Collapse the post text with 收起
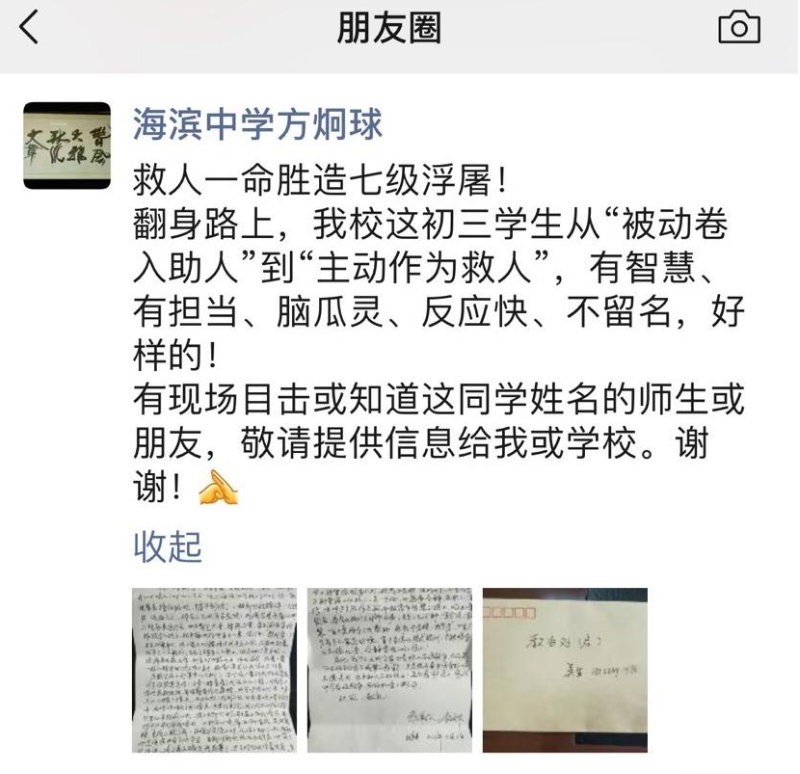The height and width of the screenshot is (774, 800). pos(167,546)
